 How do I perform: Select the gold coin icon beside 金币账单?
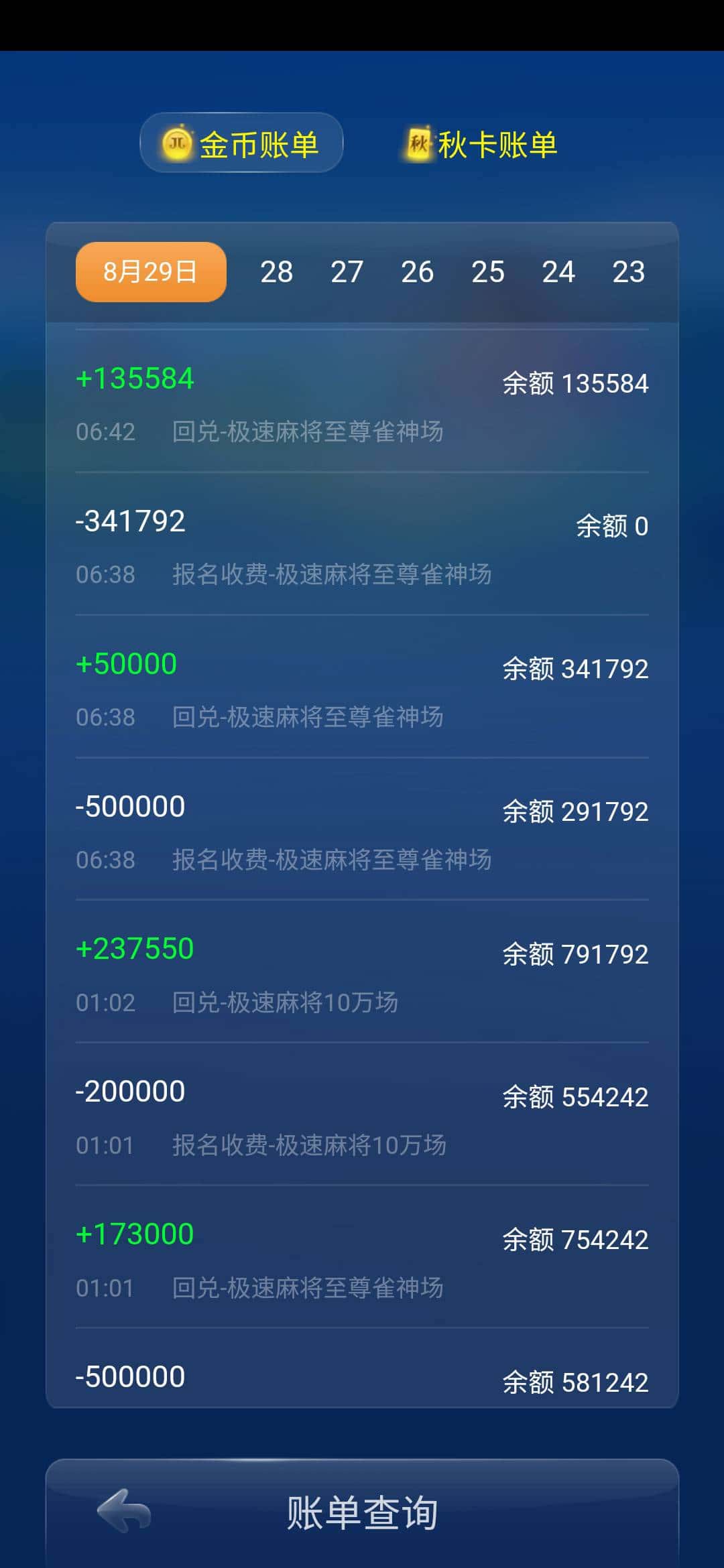176,143
